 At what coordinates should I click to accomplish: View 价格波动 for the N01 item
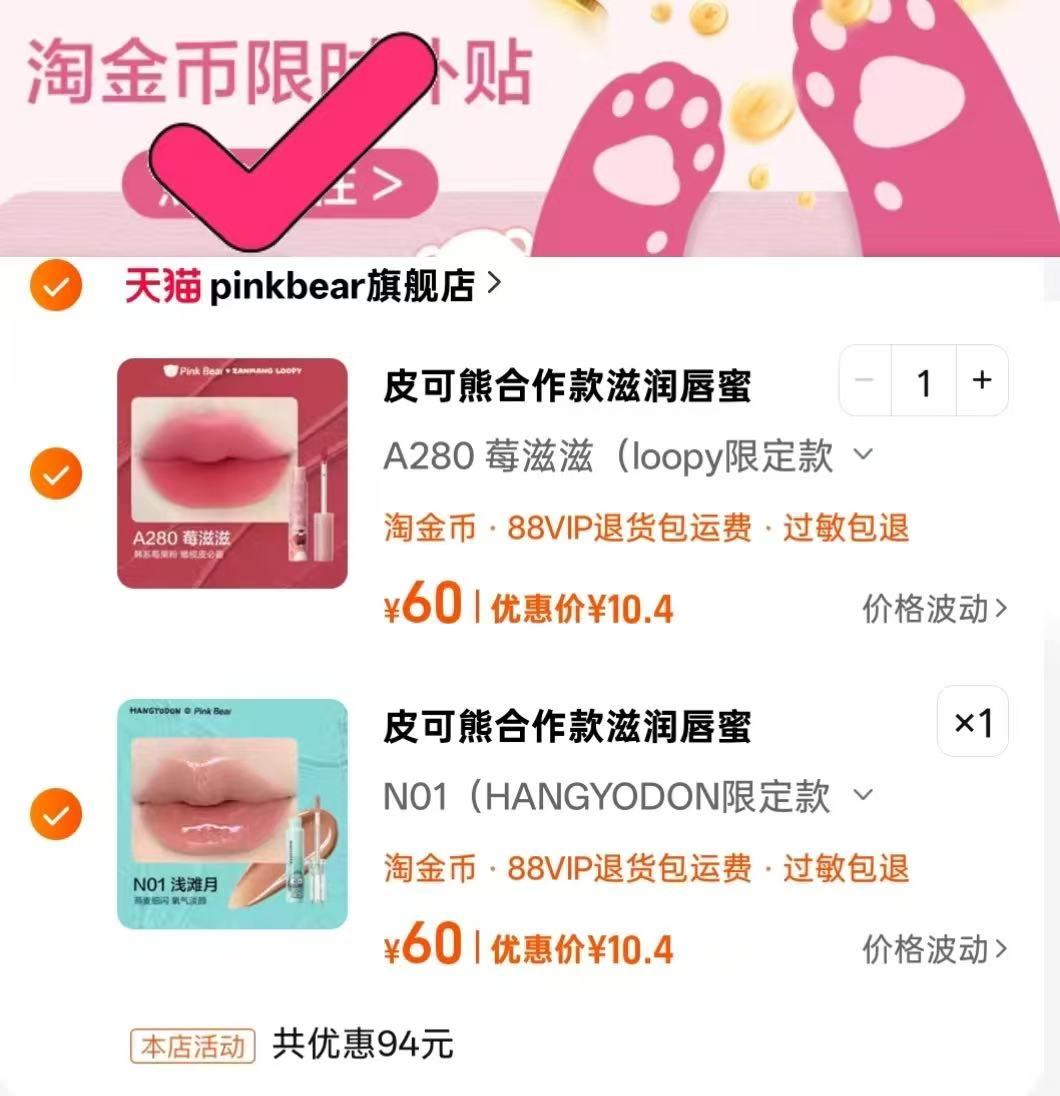[x=934, y=948]
